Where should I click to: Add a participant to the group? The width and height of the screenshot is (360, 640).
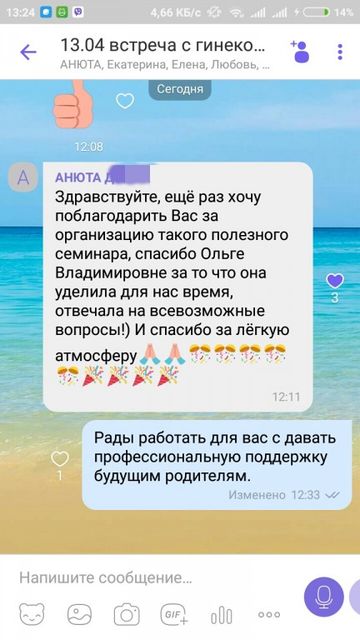tap(300, 51)
